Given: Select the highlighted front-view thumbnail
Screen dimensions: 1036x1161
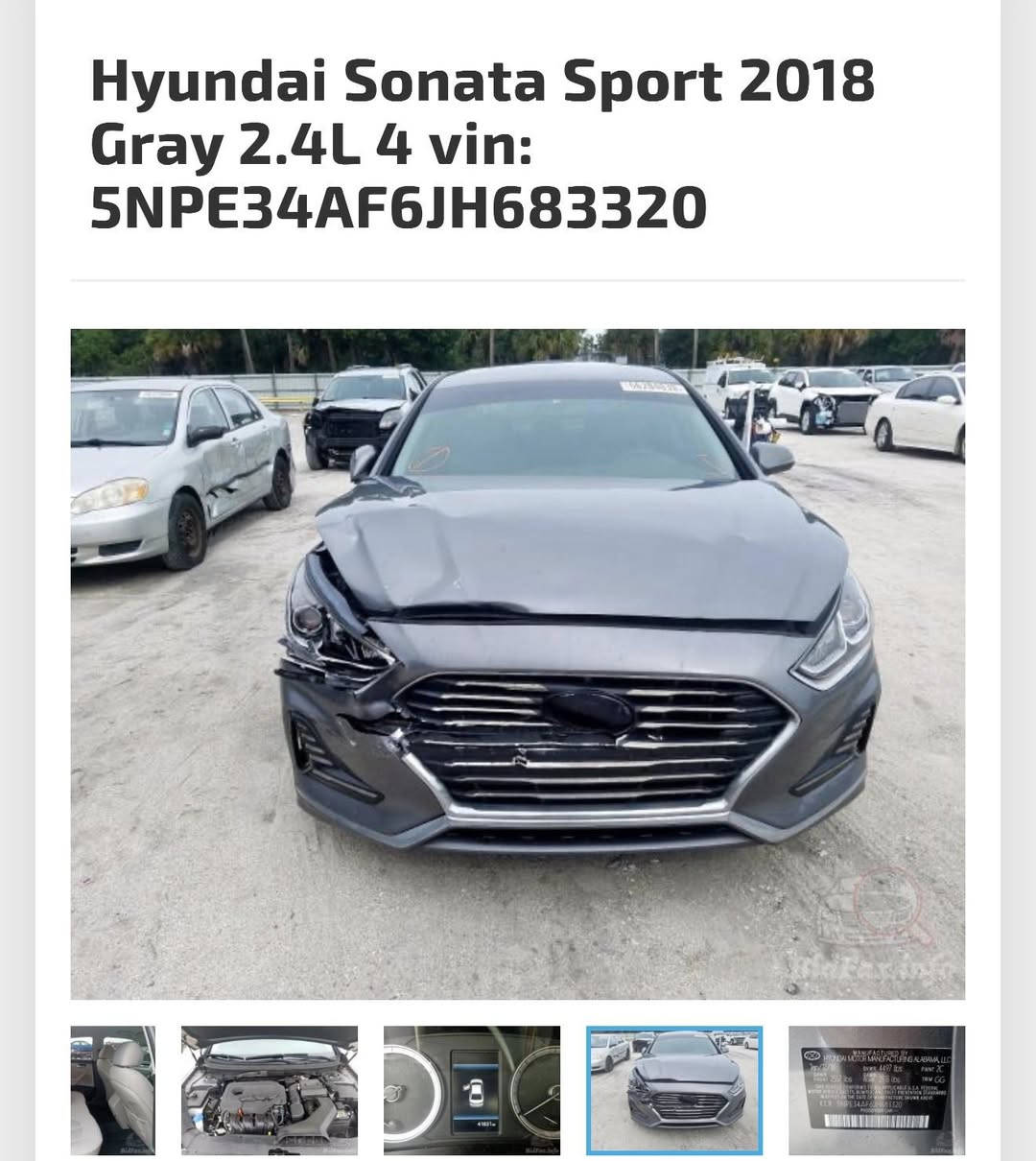Looking at the screenshot, I should [x=674, y=1090].
